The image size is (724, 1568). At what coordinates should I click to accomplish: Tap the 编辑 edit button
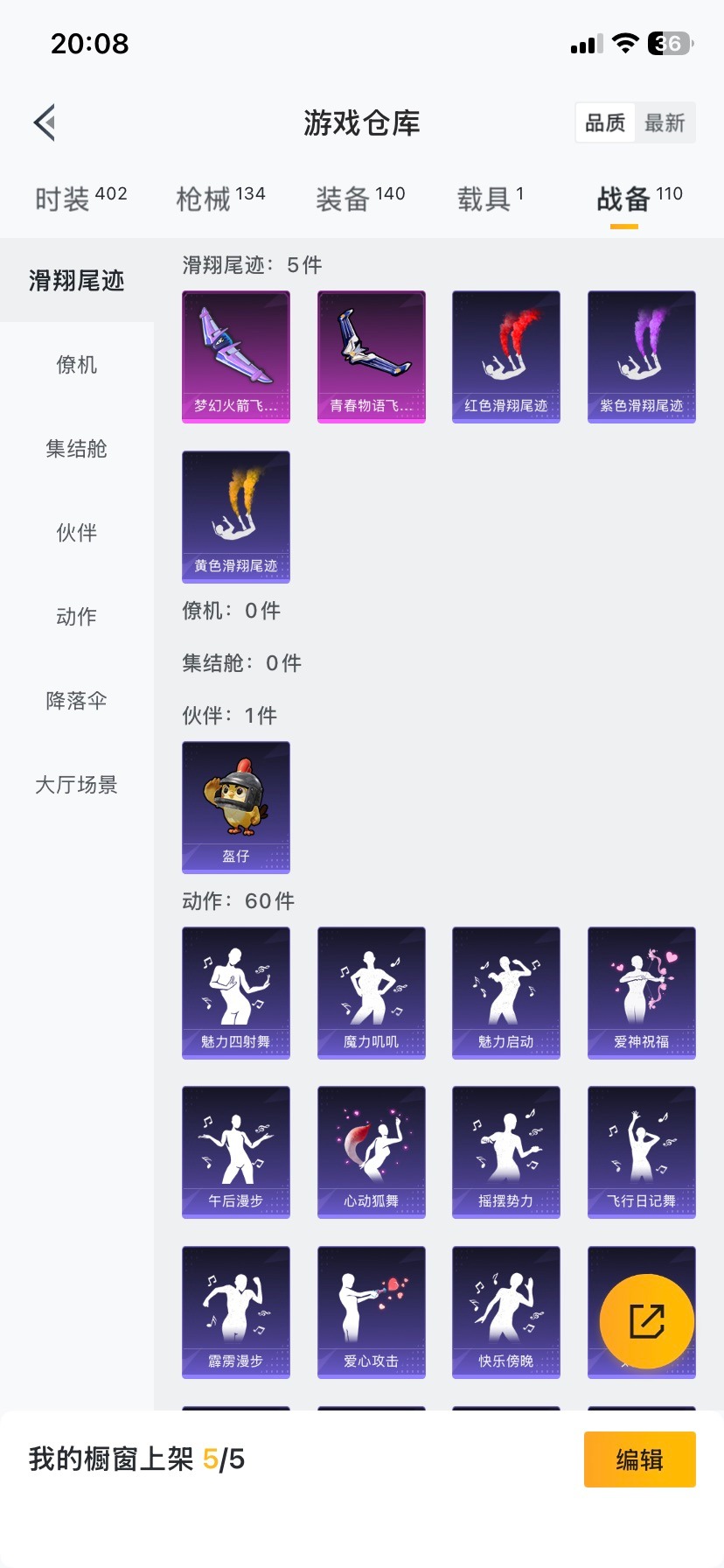pyautogui.click(x=639, y=1459)
